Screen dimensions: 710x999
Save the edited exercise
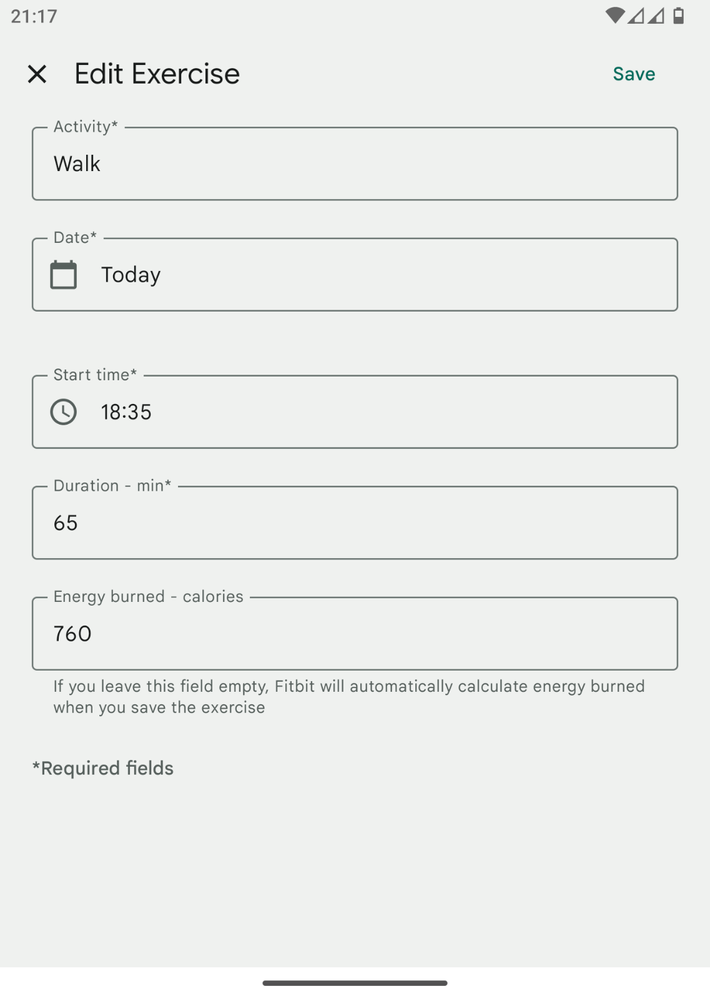[x=633, y=74]
